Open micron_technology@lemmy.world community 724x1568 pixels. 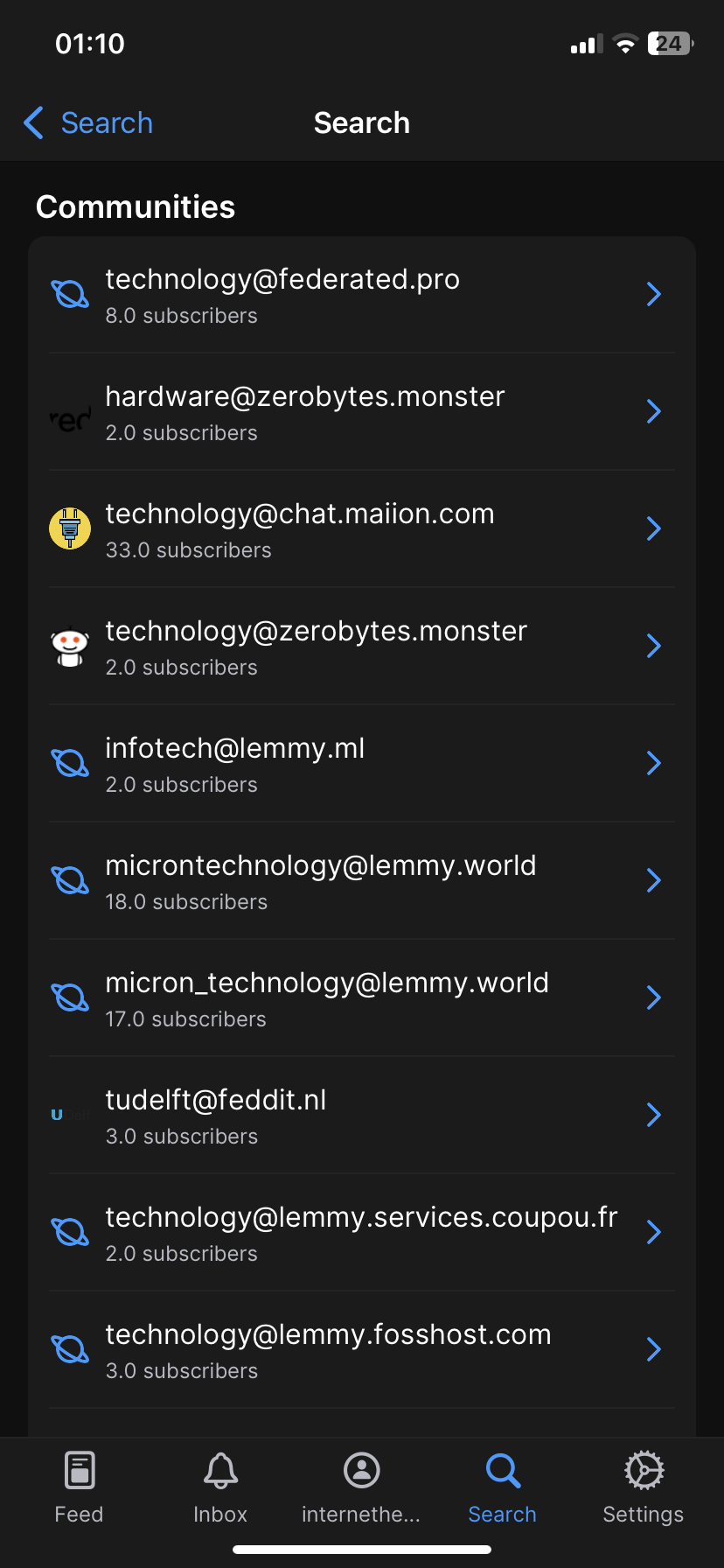click(x=362, y=998)
